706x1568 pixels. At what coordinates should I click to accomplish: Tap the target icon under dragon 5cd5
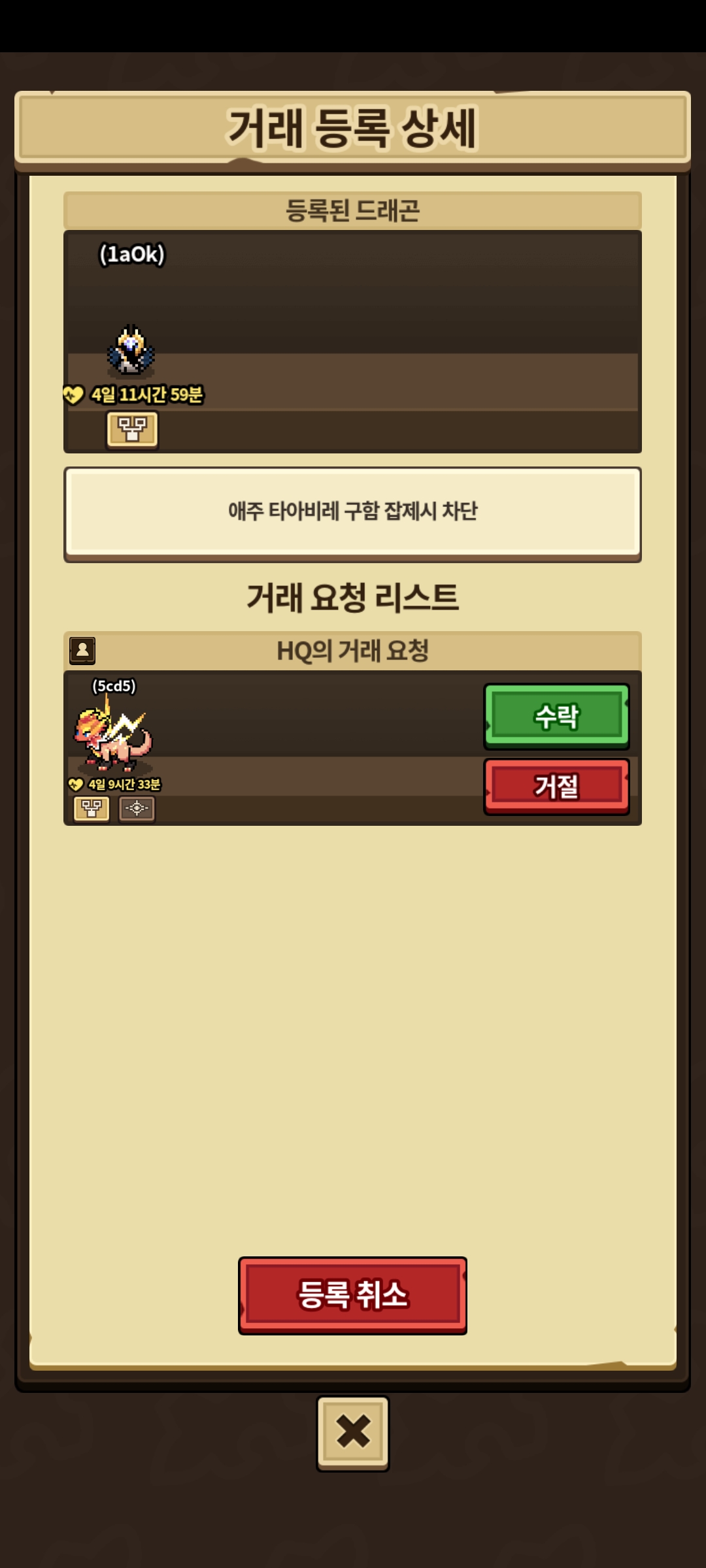137,808
